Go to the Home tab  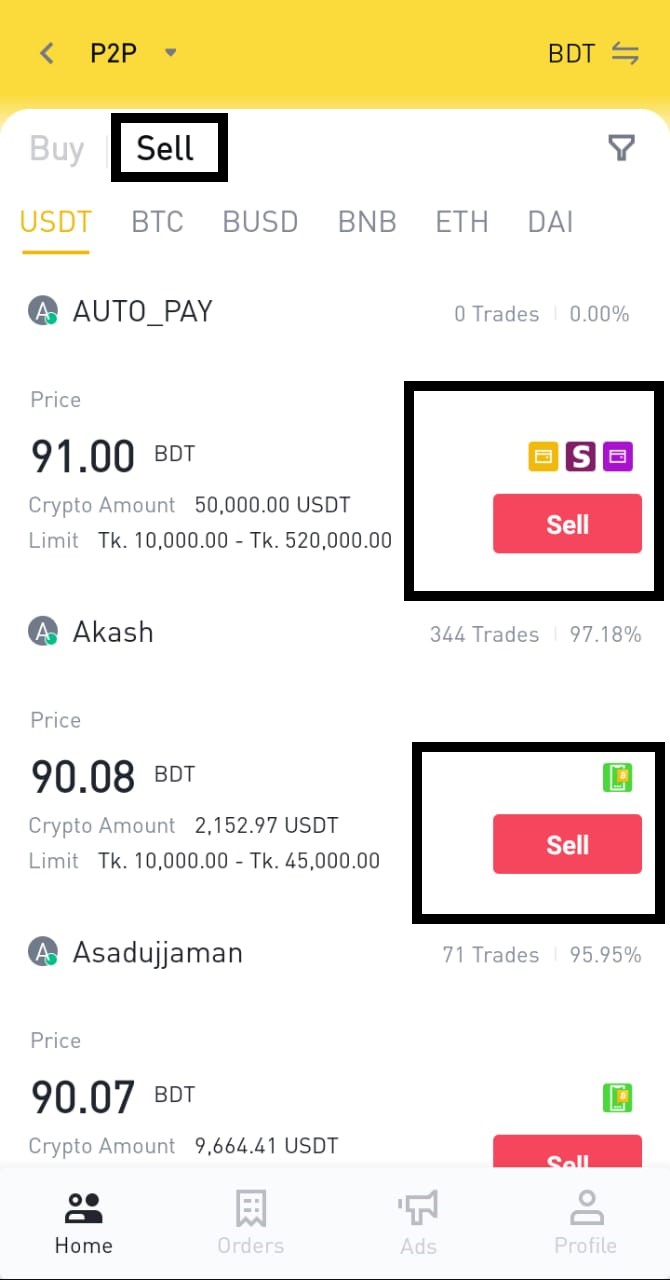click(84, 1223)
